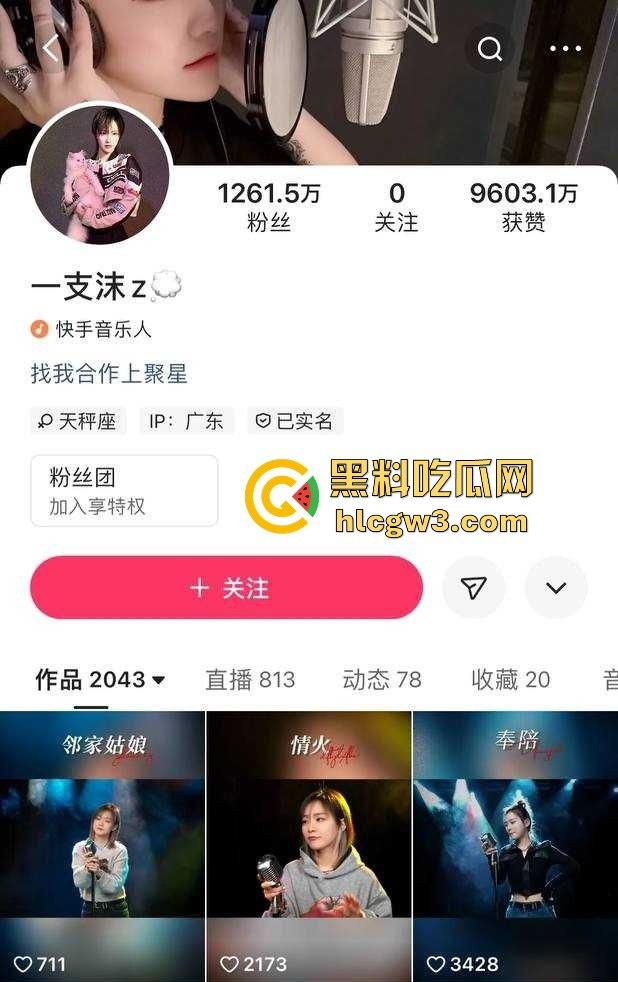Go back using the top-left arrow
The height and width of the screenshot is (982, 618).
52,47
